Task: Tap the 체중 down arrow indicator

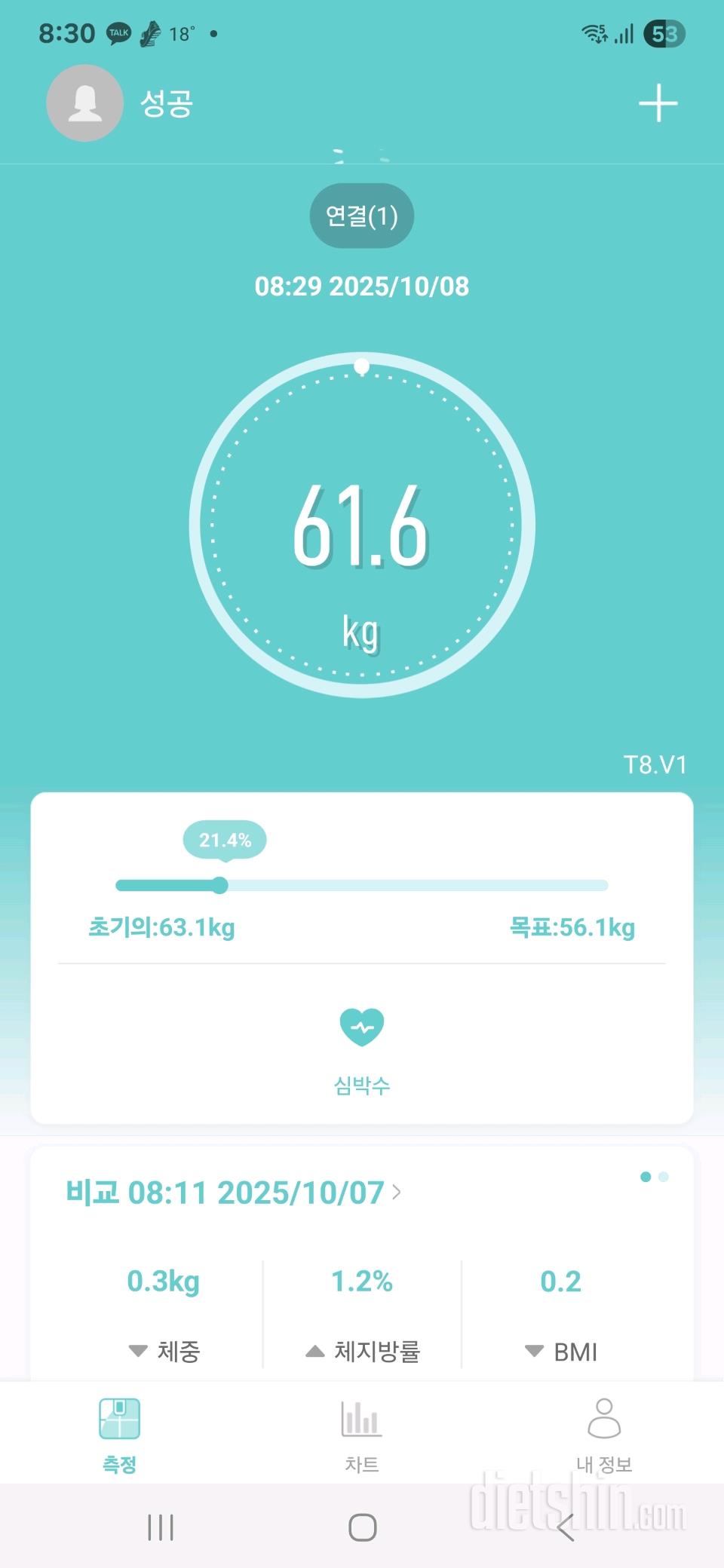Action: point(138,1351)
